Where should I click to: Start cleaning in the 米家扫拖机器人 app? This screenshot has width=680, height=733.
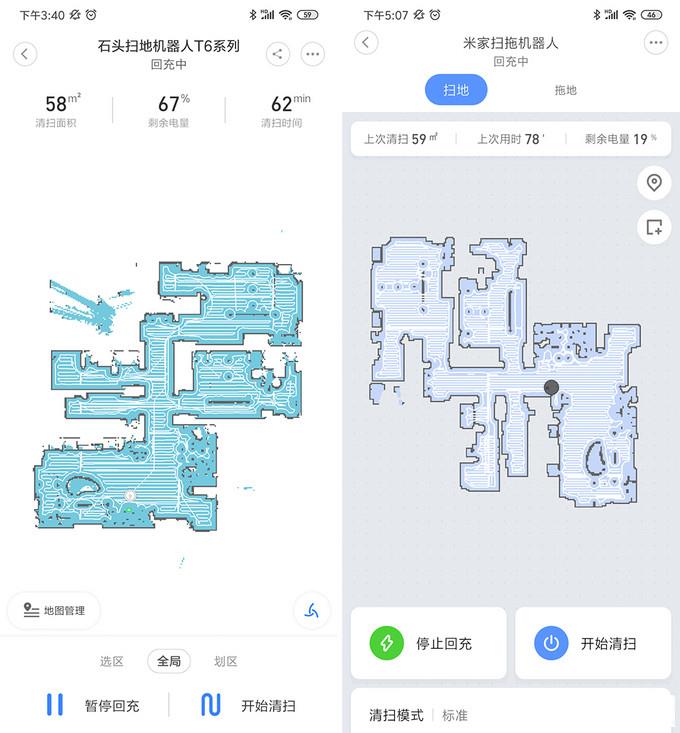[592, 643]
